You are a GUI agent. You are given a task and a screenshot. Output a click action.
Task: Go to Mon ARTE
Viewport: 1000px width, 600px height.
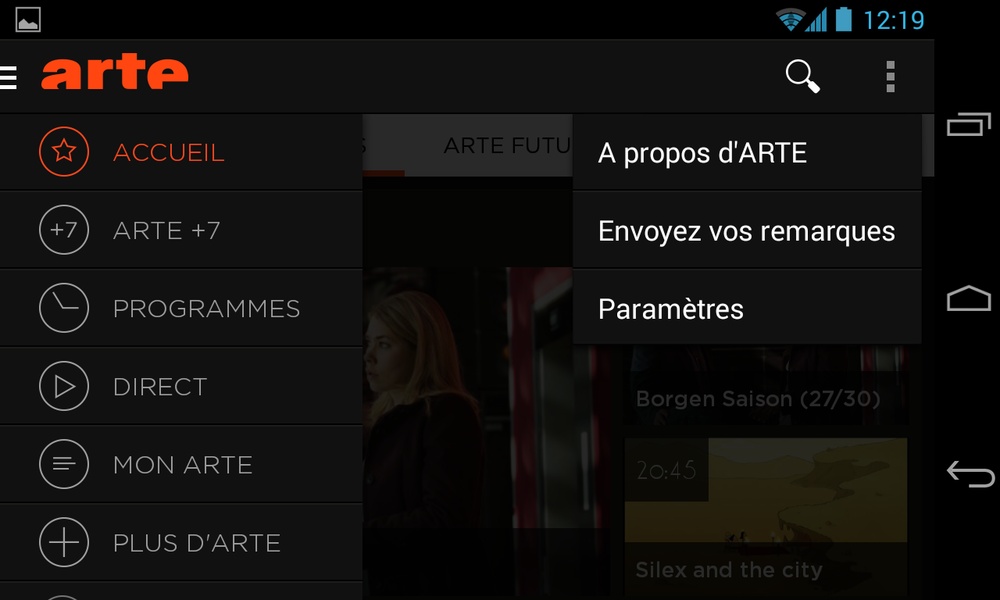180,464
